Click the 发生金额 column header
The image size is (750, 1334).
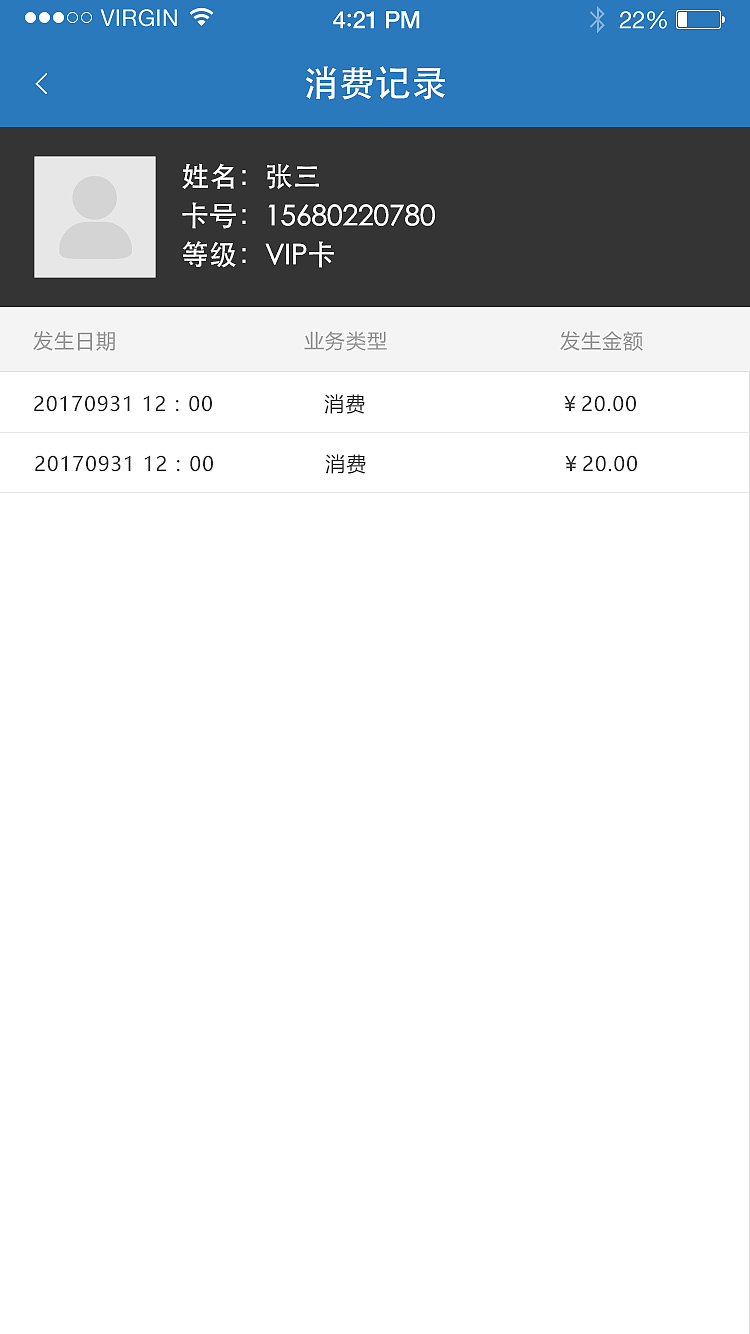[600, 341]
